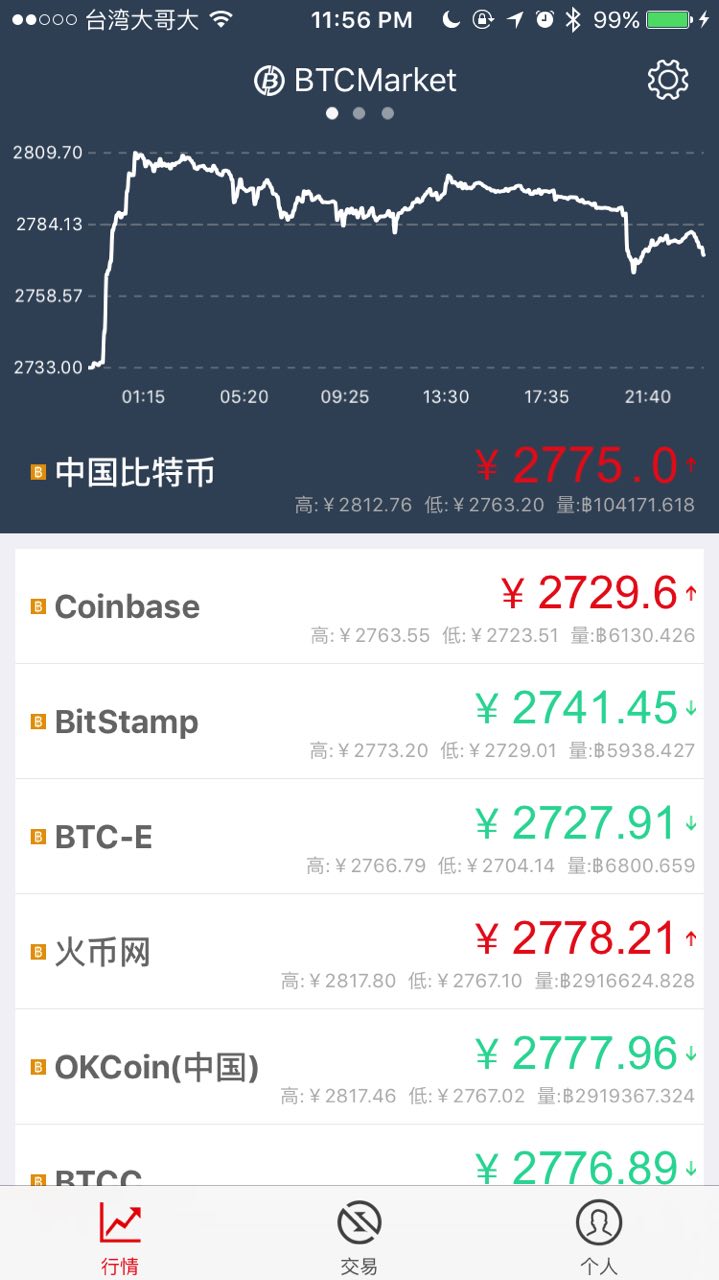Viewport: 719px width, 1280px height.
Task: Select the 行情 tab
Action: [120, 1237]
